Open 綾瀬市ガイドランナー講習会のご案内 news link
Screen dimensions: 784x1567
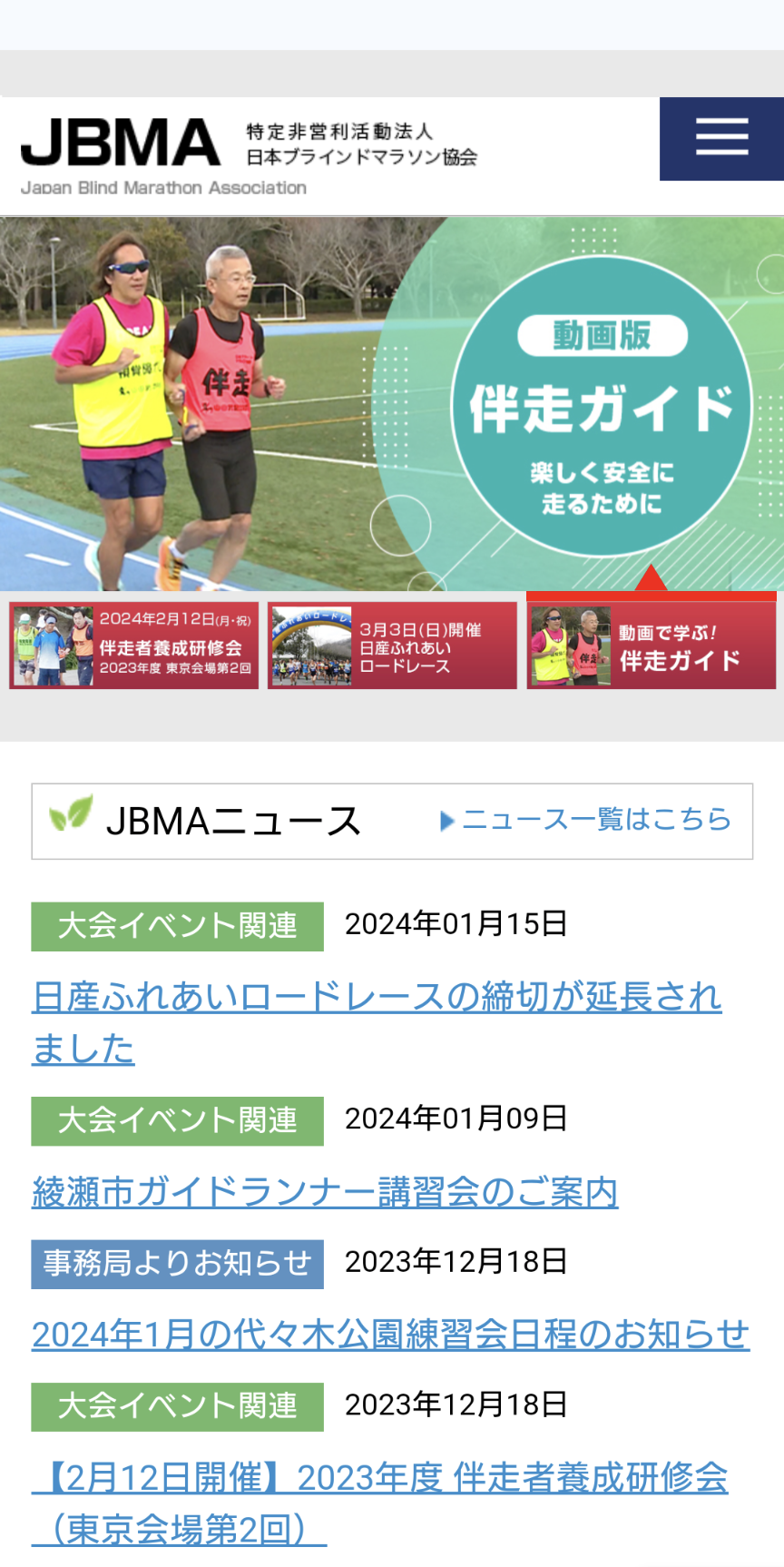point(325,1192)
